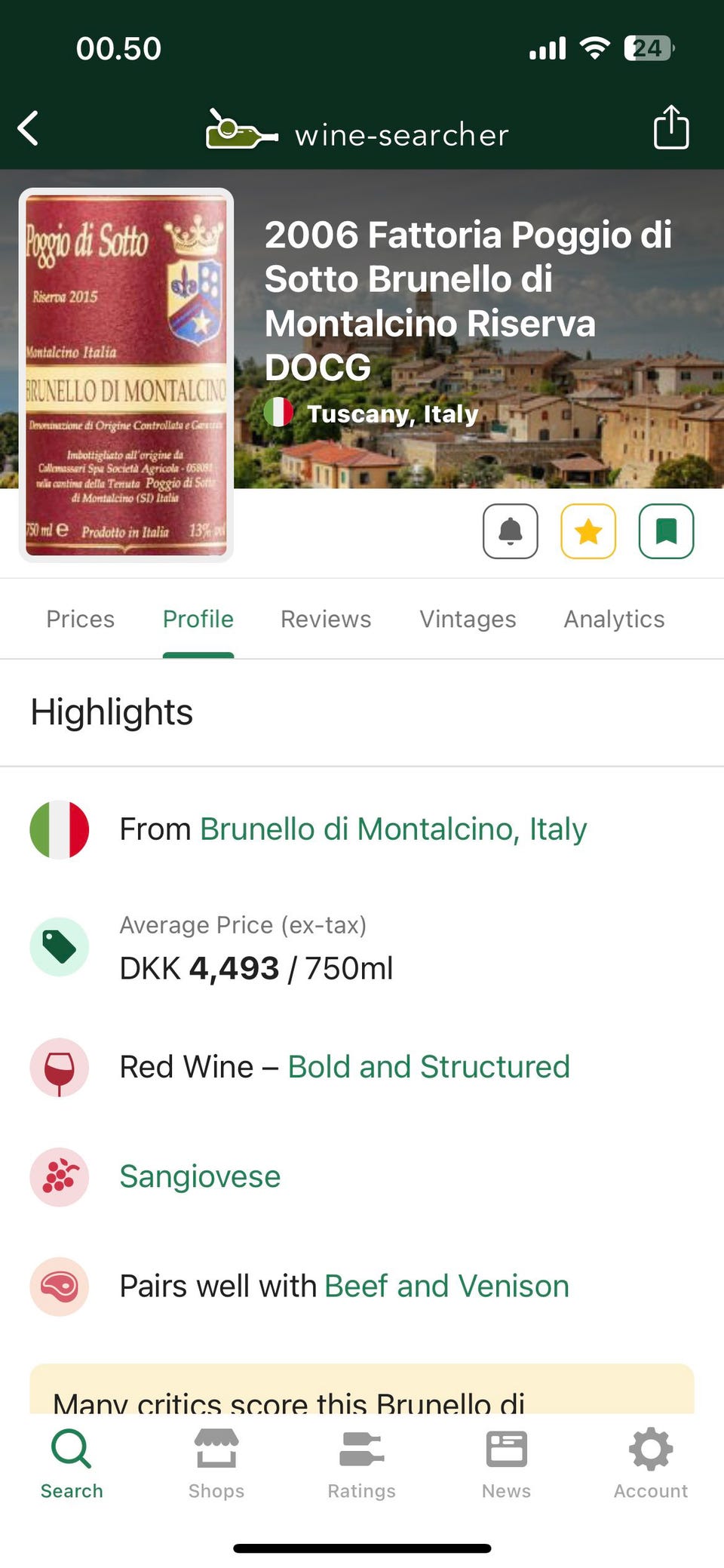Switch to the Prices tab

80,620
